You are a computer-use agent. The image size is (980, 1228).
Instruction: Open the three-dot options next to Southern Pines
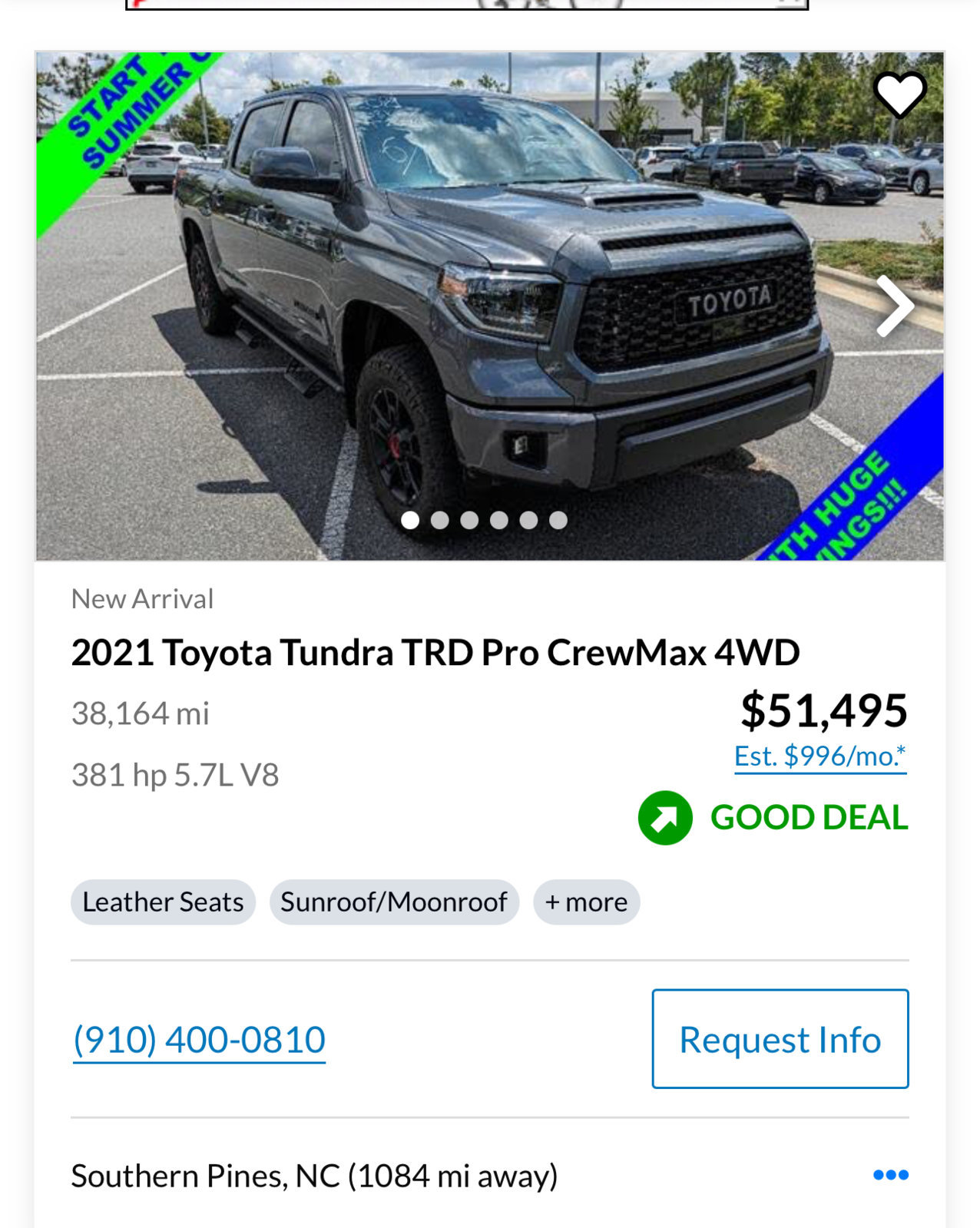point(890,1175)
